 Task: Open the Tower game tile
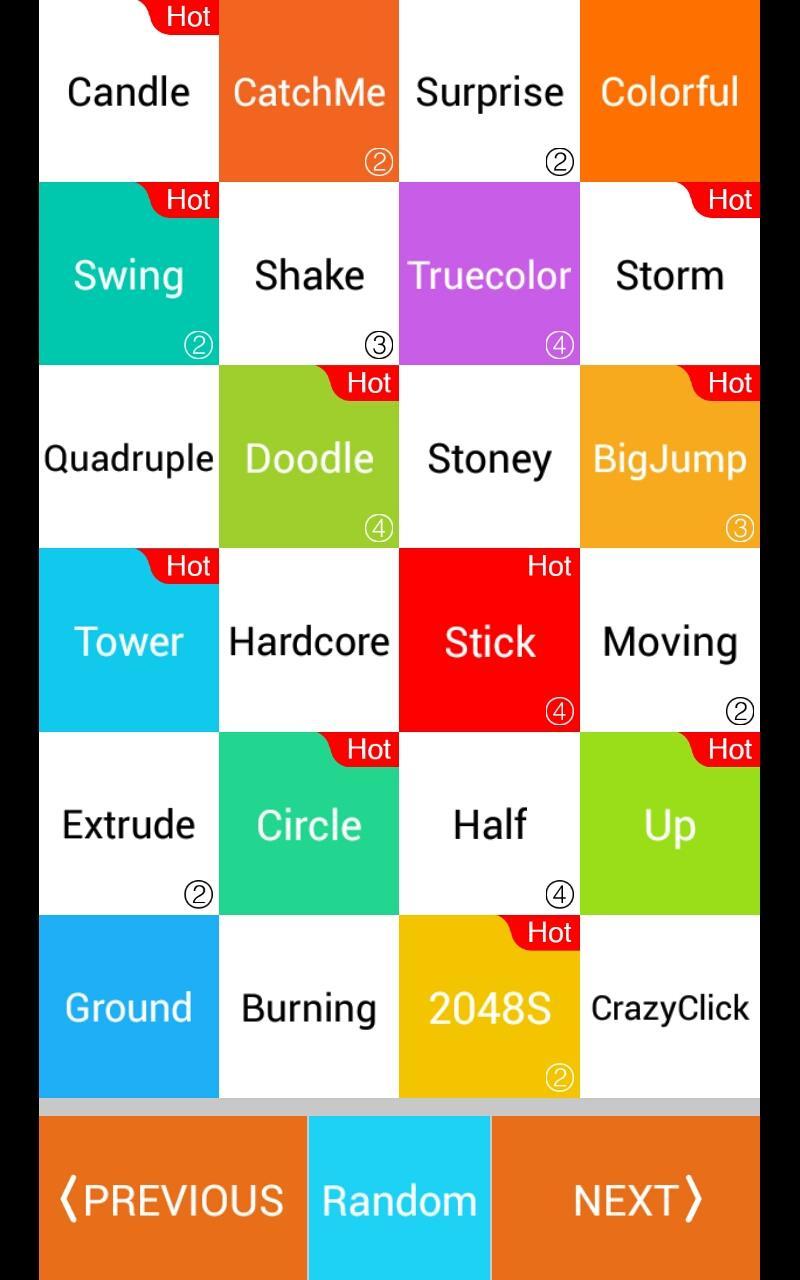(x=129, y=641)
